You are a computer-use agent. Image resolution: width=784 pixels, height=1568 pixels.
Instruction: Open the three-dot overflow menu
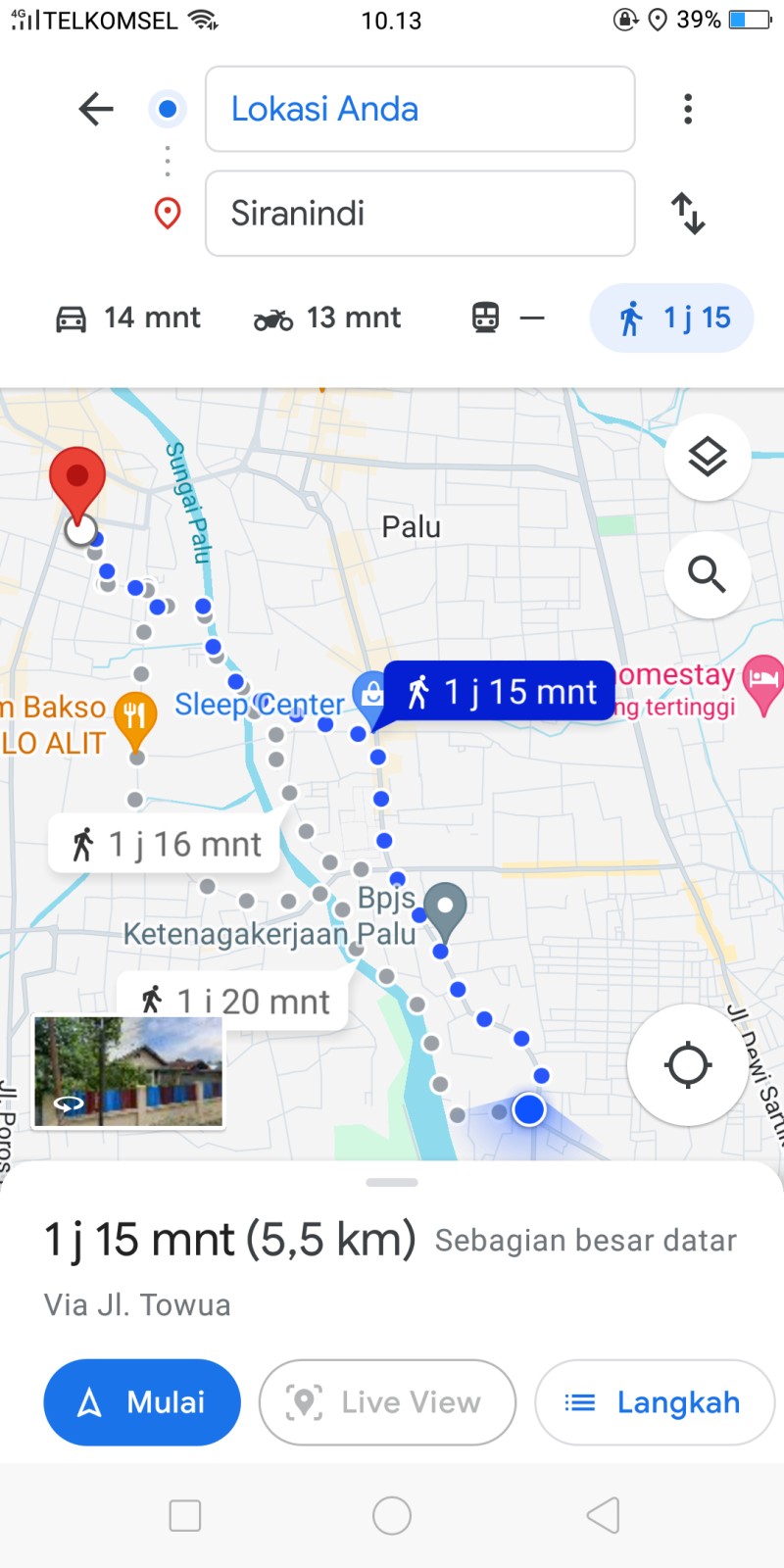tap(688, 109)
